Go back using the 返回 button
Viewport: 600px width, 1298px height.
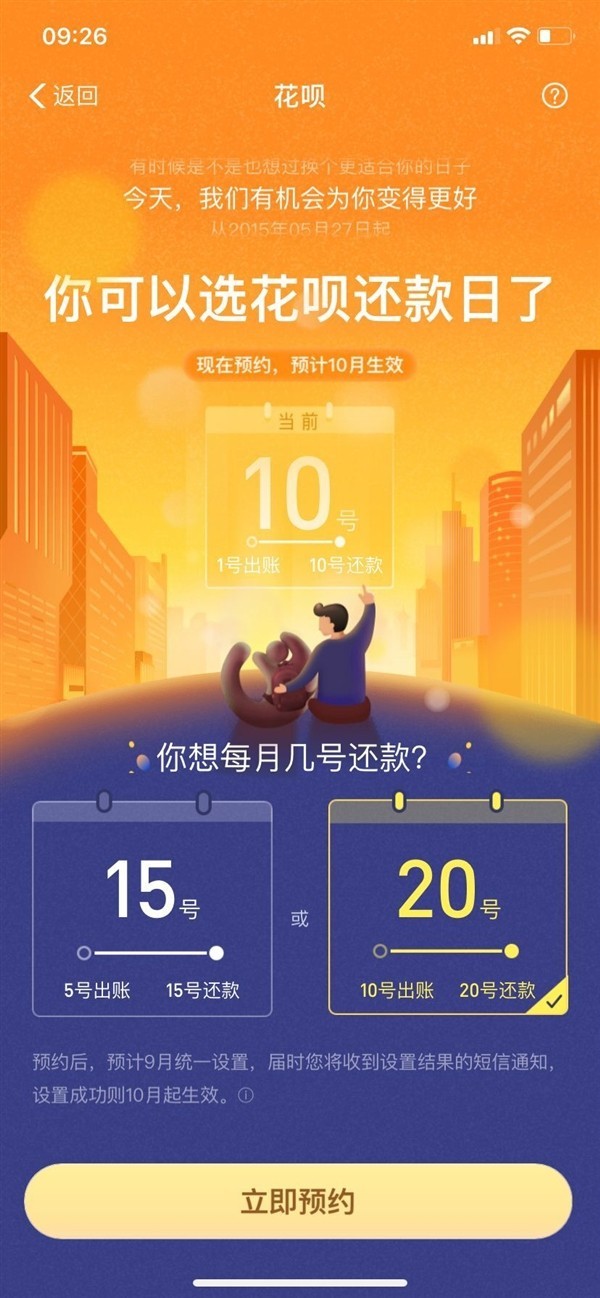point(64,96)
